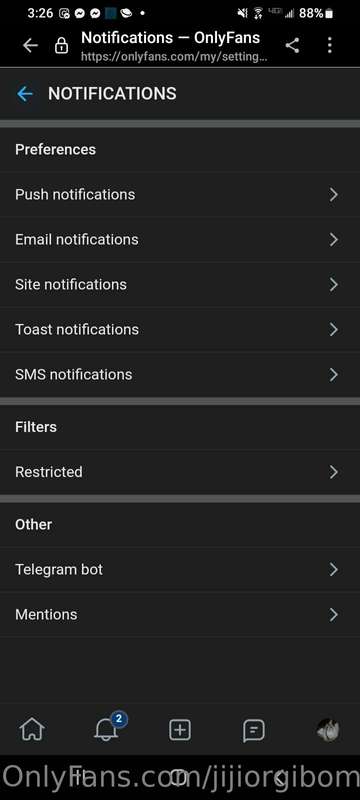Viewport: 360px width, 800px height.
Task: Open Email notifications settings
Action: (x=180, y=239)
